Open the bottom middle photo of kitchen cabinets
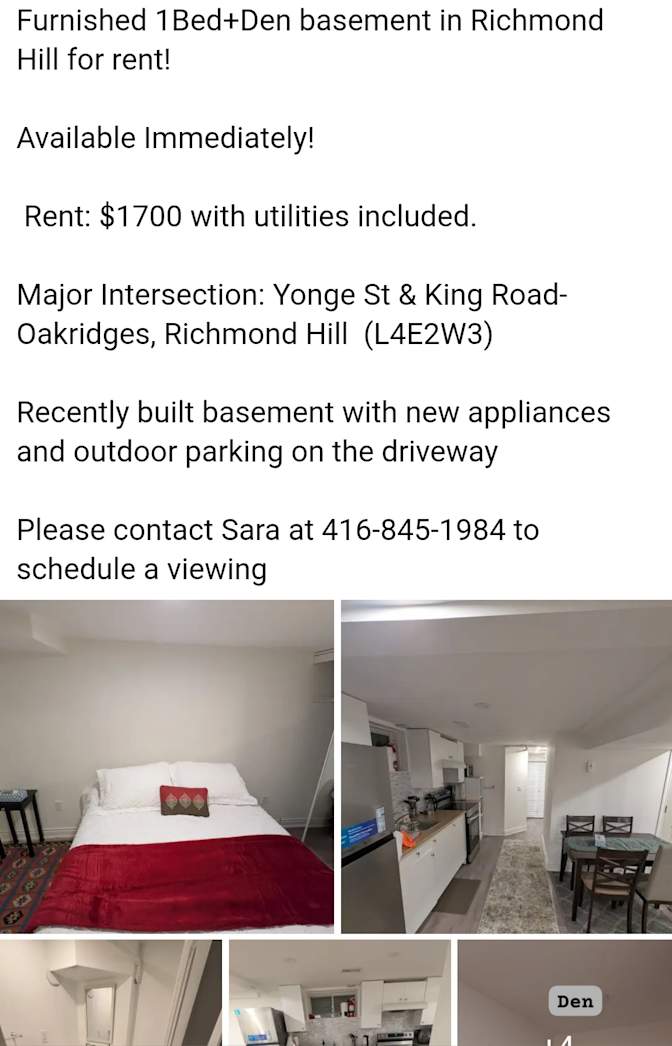Viewport: 672px width, 1046px height. (x=339, y=994)
